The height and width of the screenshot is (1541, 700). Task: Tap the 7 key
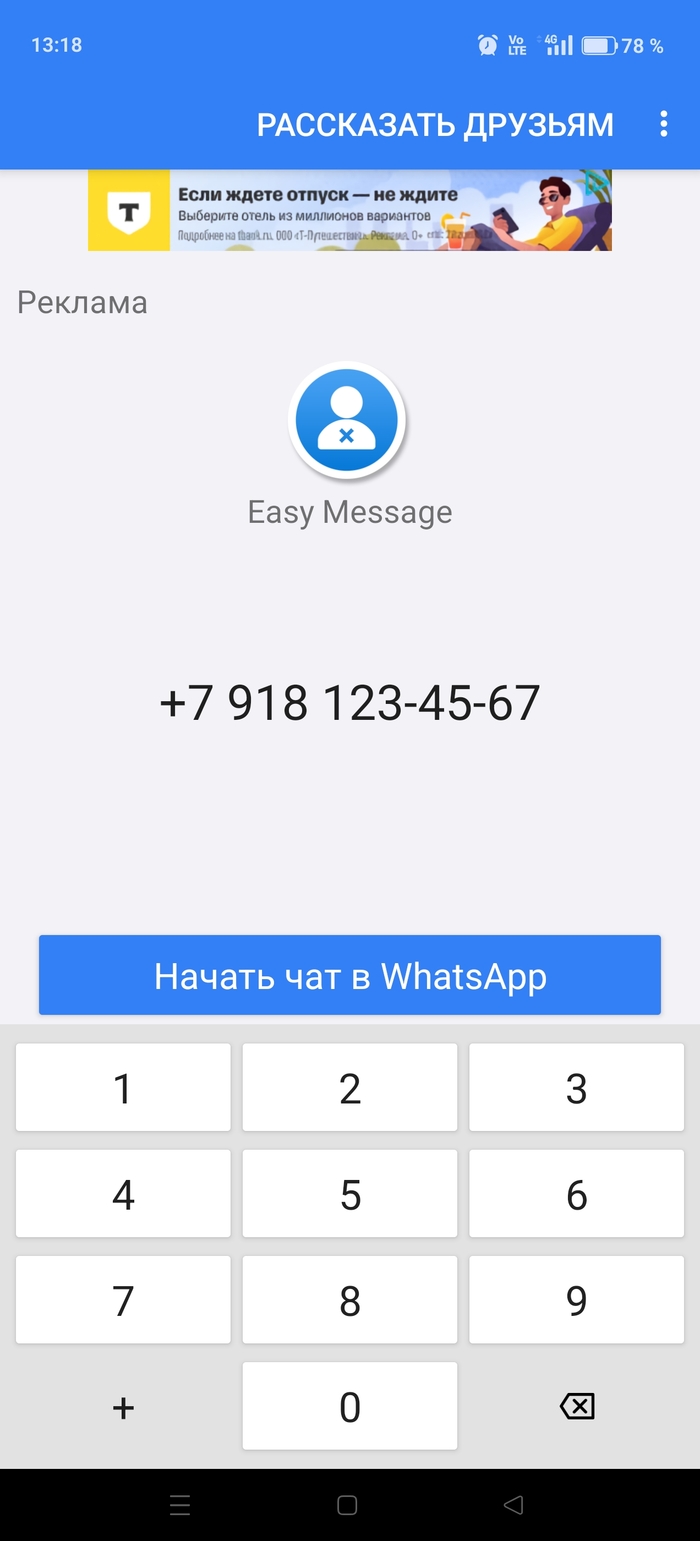click(123, 1300)
